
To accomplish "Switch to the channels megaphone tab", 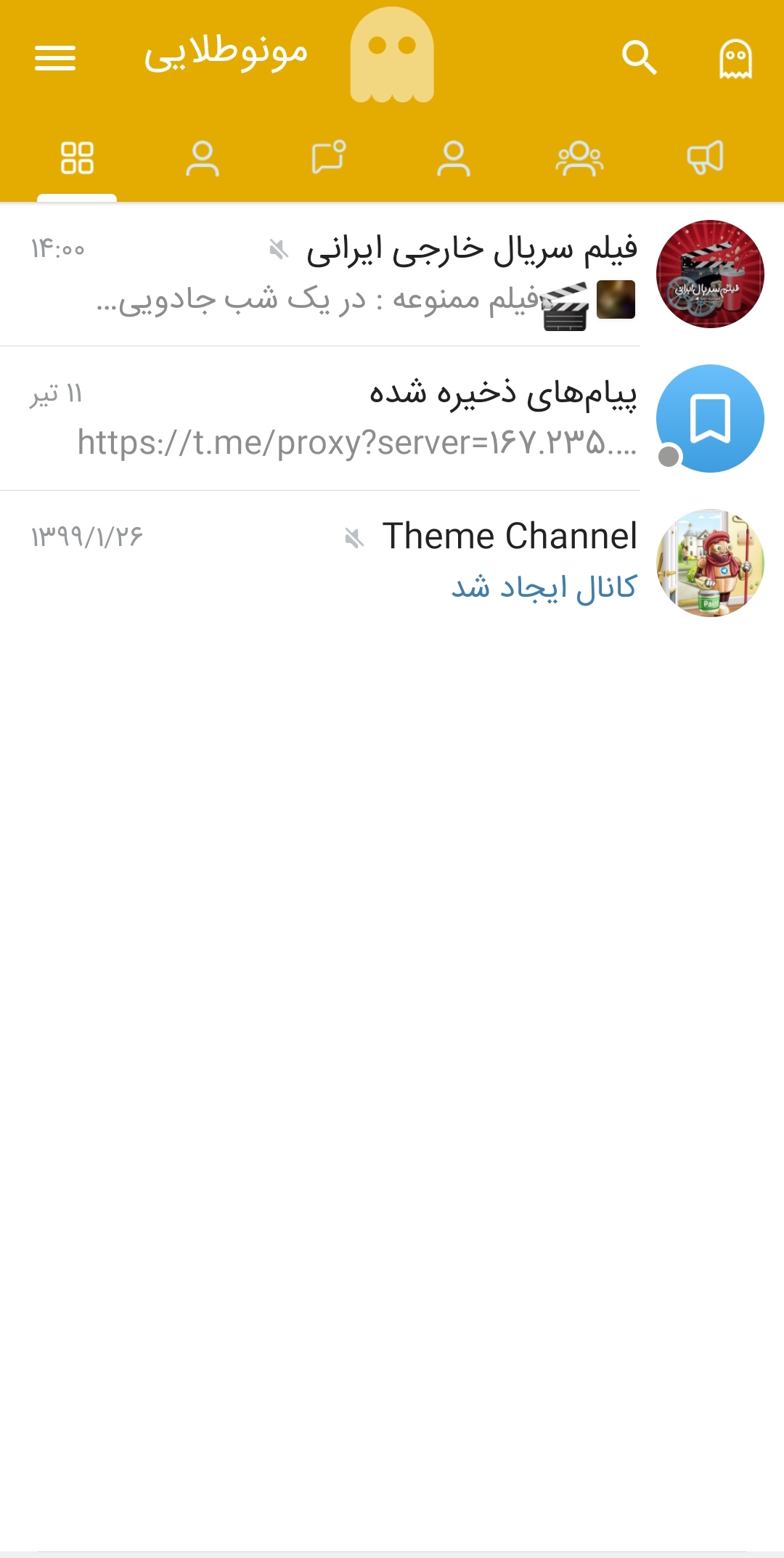I will [705, 158].
